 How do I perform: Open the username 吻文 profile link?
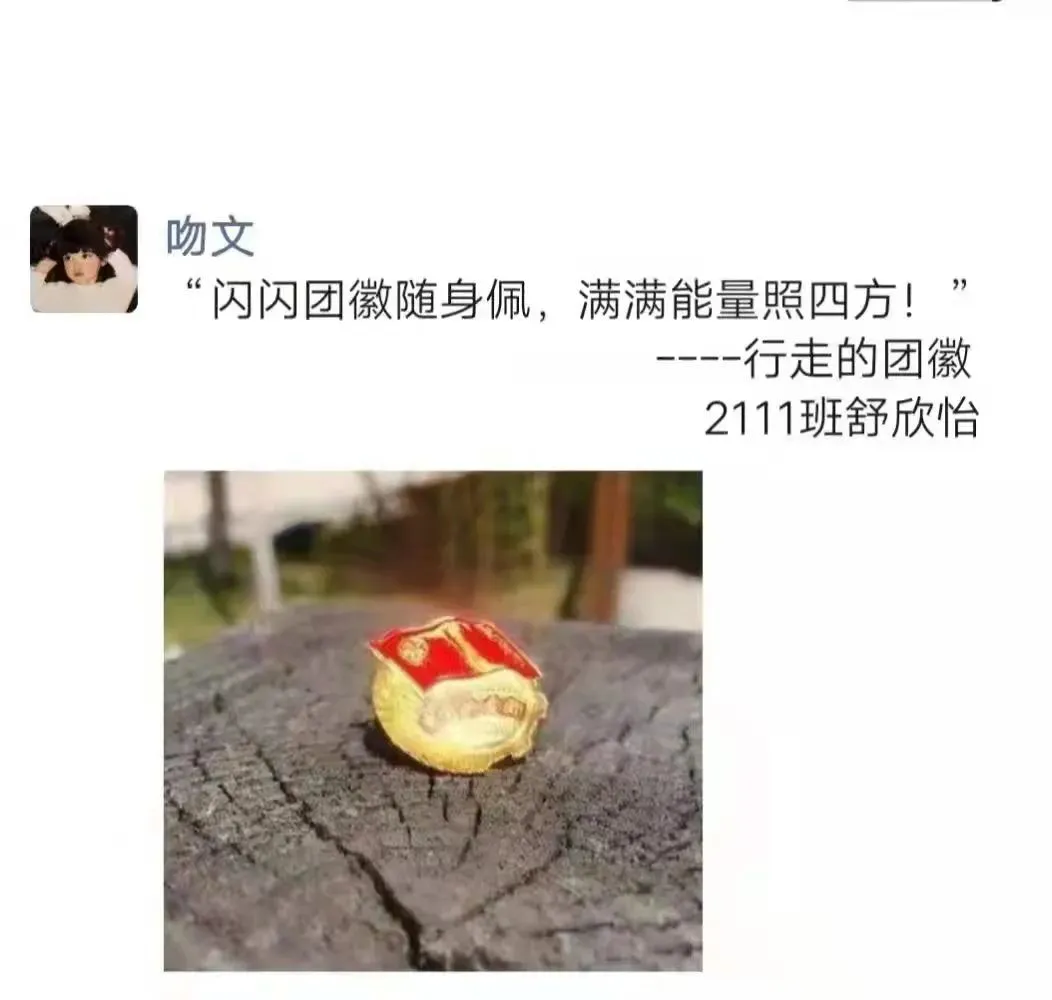(210, 238)
